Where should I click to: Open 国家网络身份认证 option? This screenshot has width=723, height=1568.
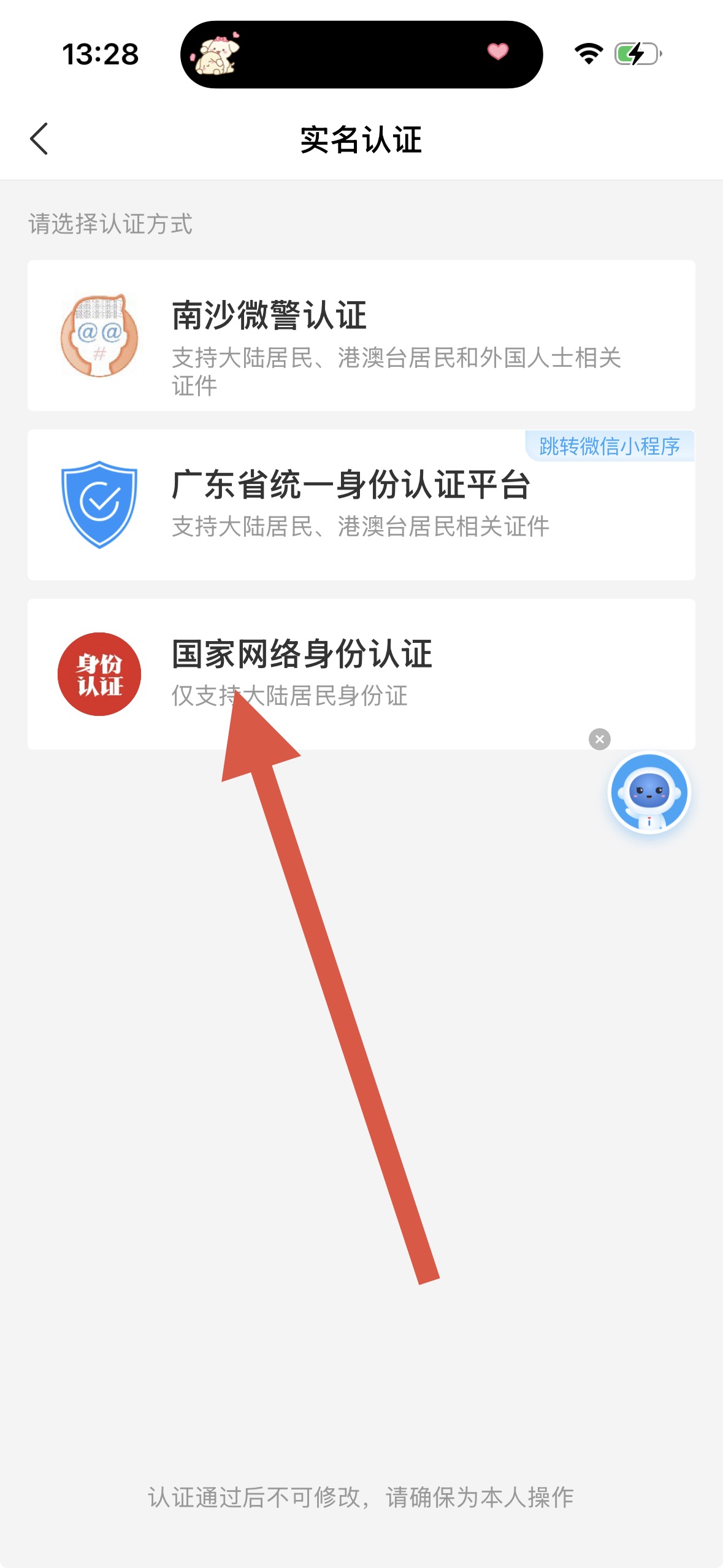[361, 674]
